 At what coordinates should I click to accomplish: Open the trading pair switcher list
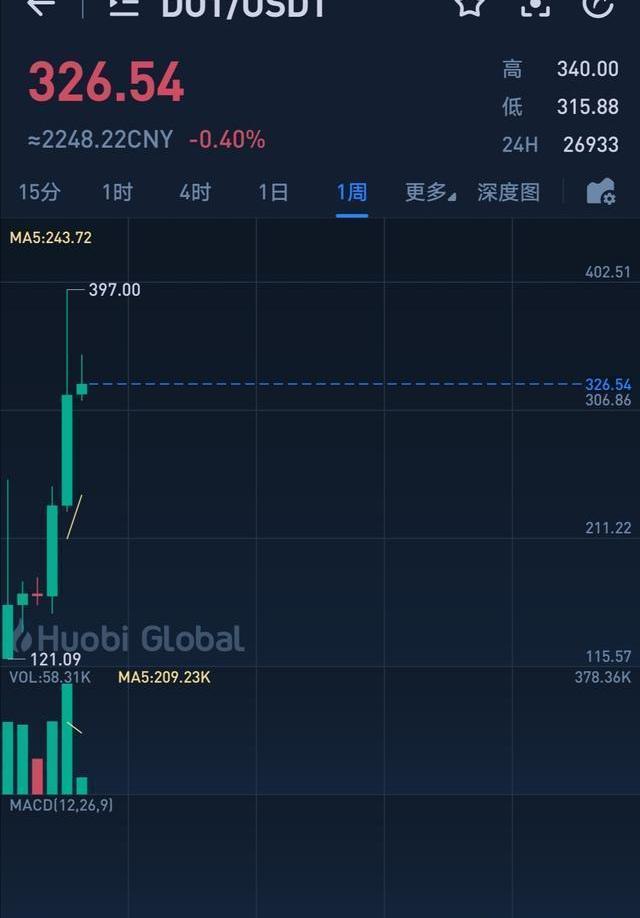pyautogui.click(x=123, y=6)
